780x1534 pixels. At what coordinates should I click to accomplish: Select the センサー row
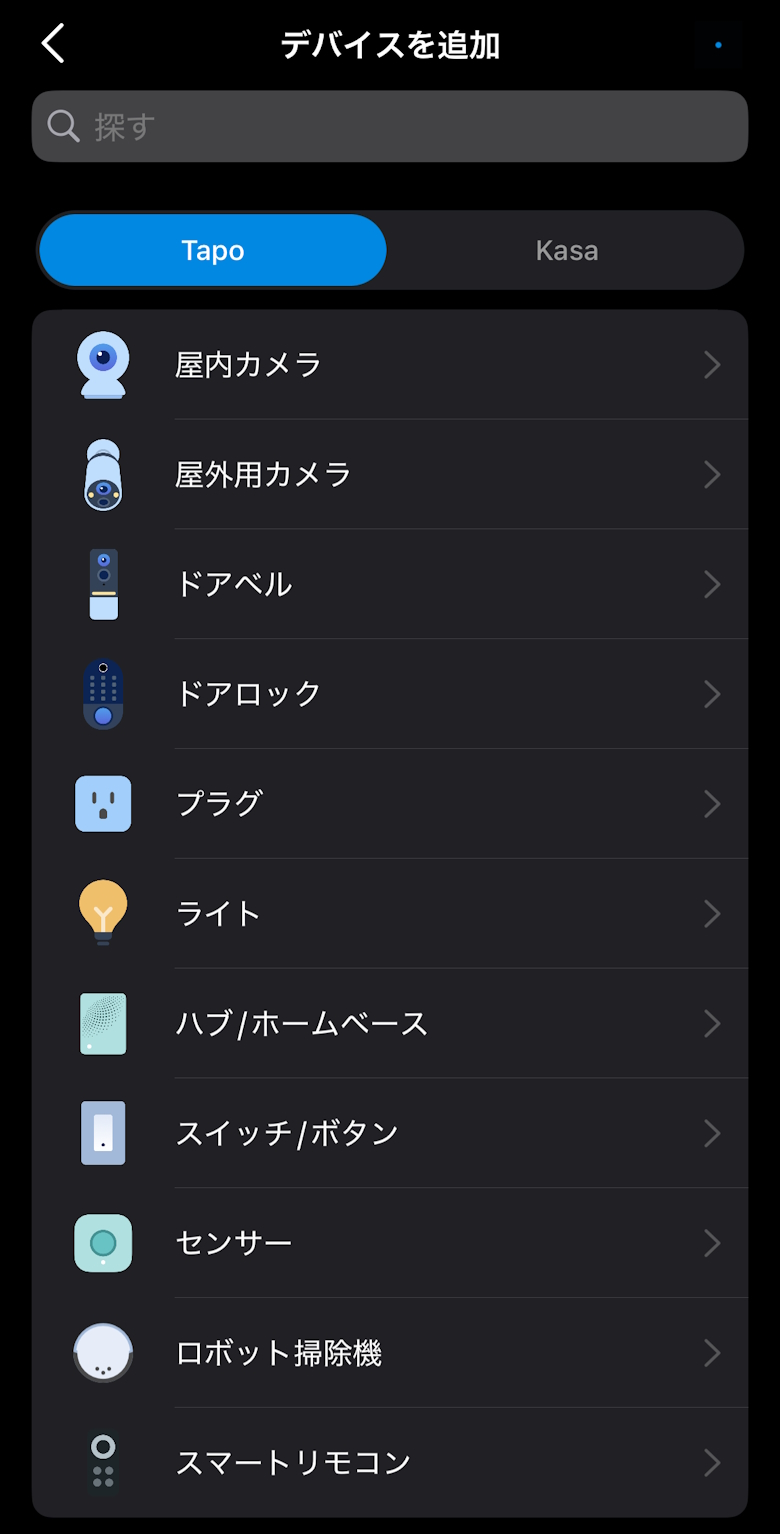coord(390,1243)
